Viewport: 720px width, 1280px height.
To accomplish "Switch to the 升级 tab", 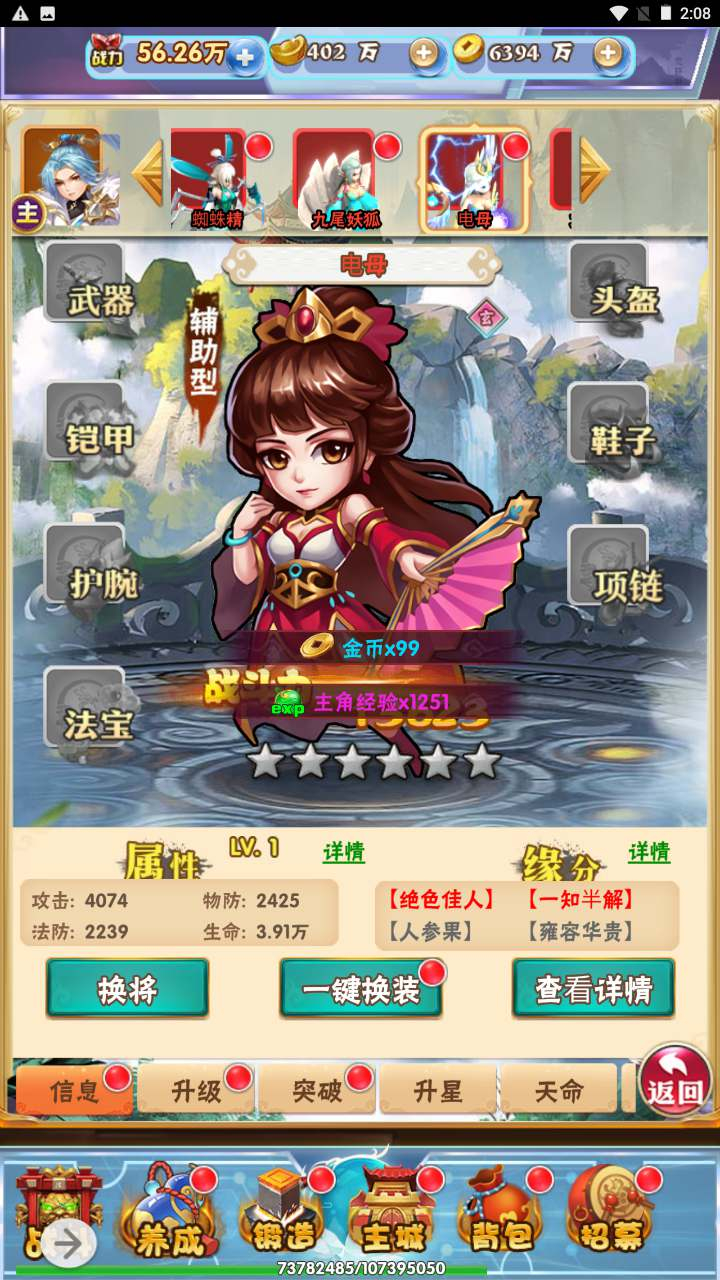I will coord(196,1089).
